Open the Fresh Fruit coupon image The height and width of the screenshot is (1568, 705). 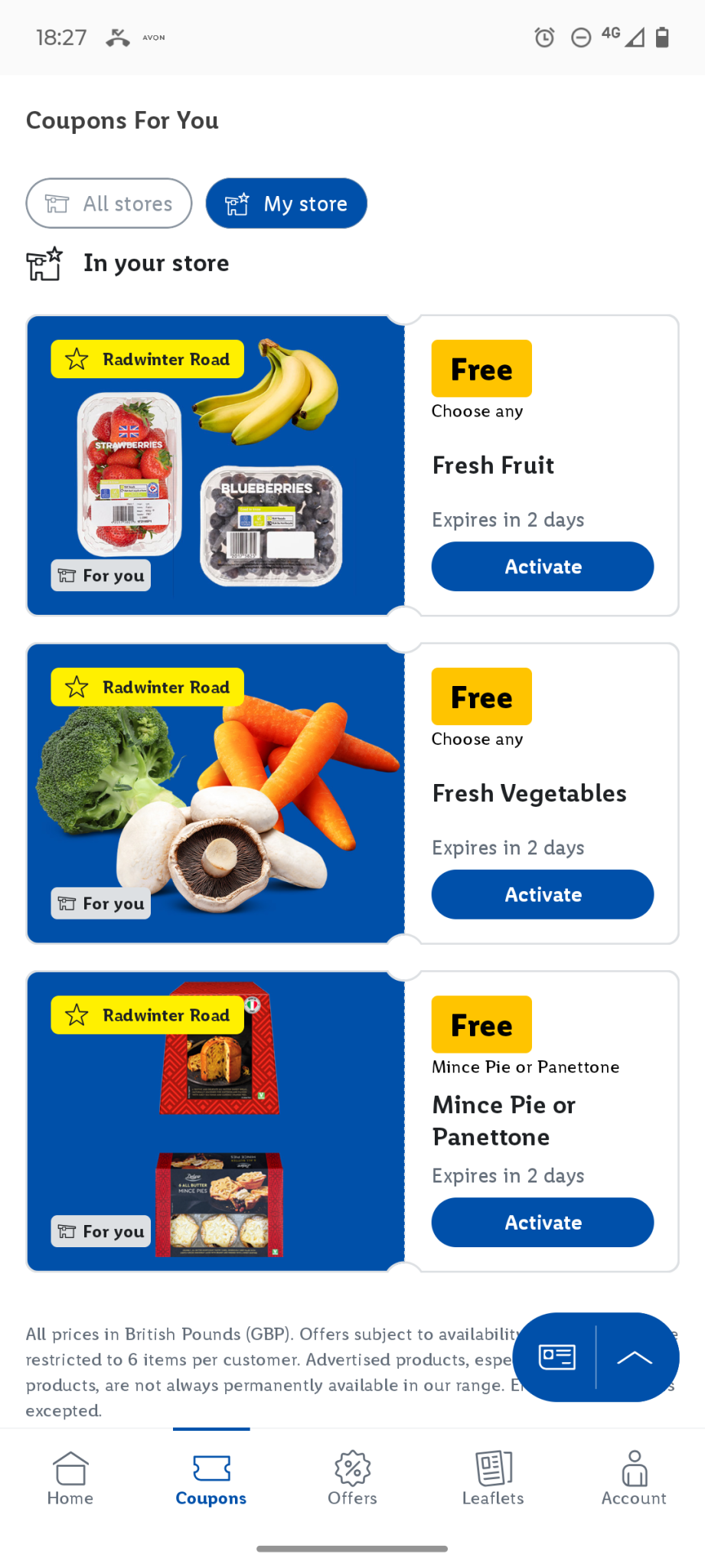[x=216, y=465]
